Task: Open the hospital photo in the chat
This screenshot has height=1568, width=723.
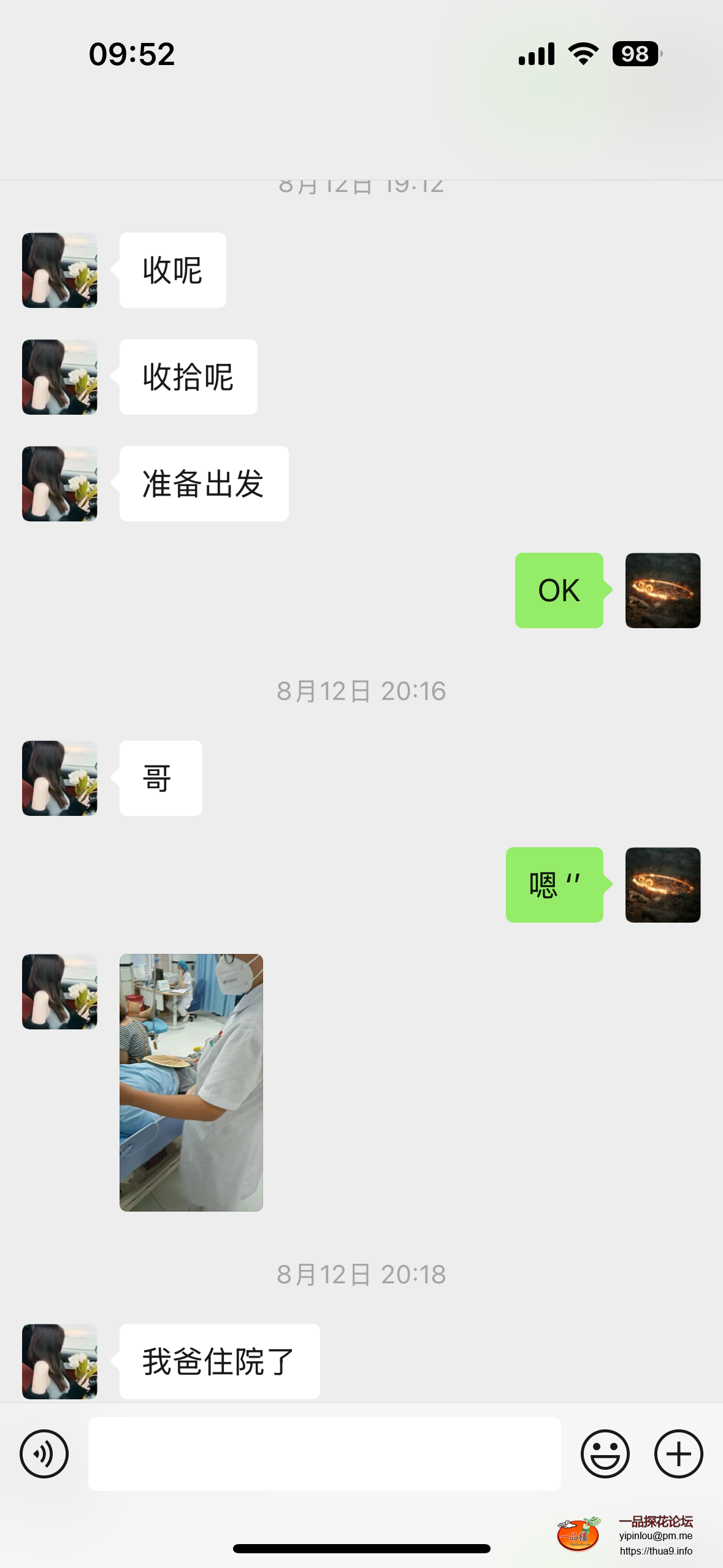Action: pyautogui.click(x=191, y=1082)
